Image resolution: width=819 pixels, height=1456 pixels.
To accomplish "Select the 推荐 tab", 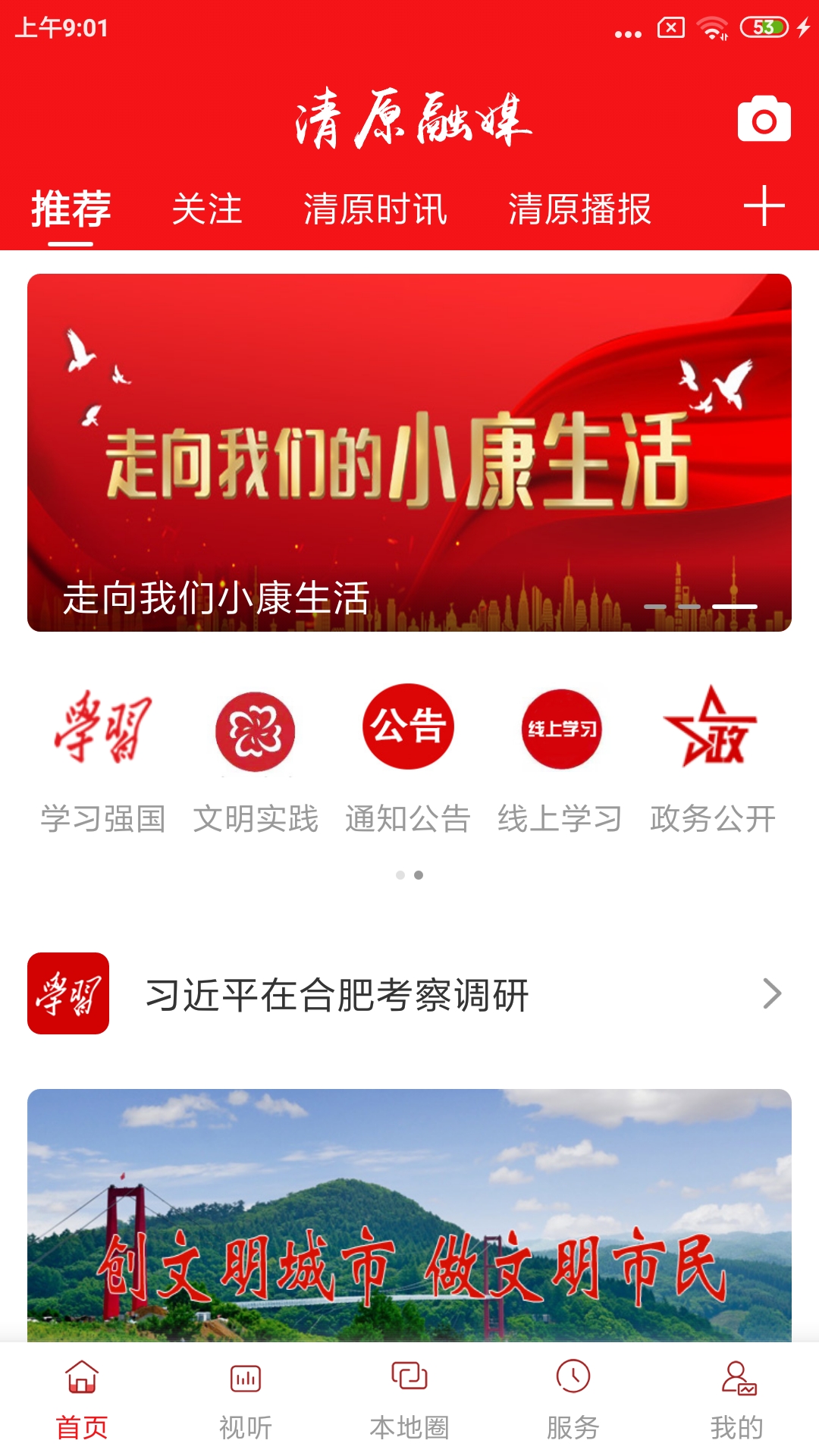I will click(71, 209).
